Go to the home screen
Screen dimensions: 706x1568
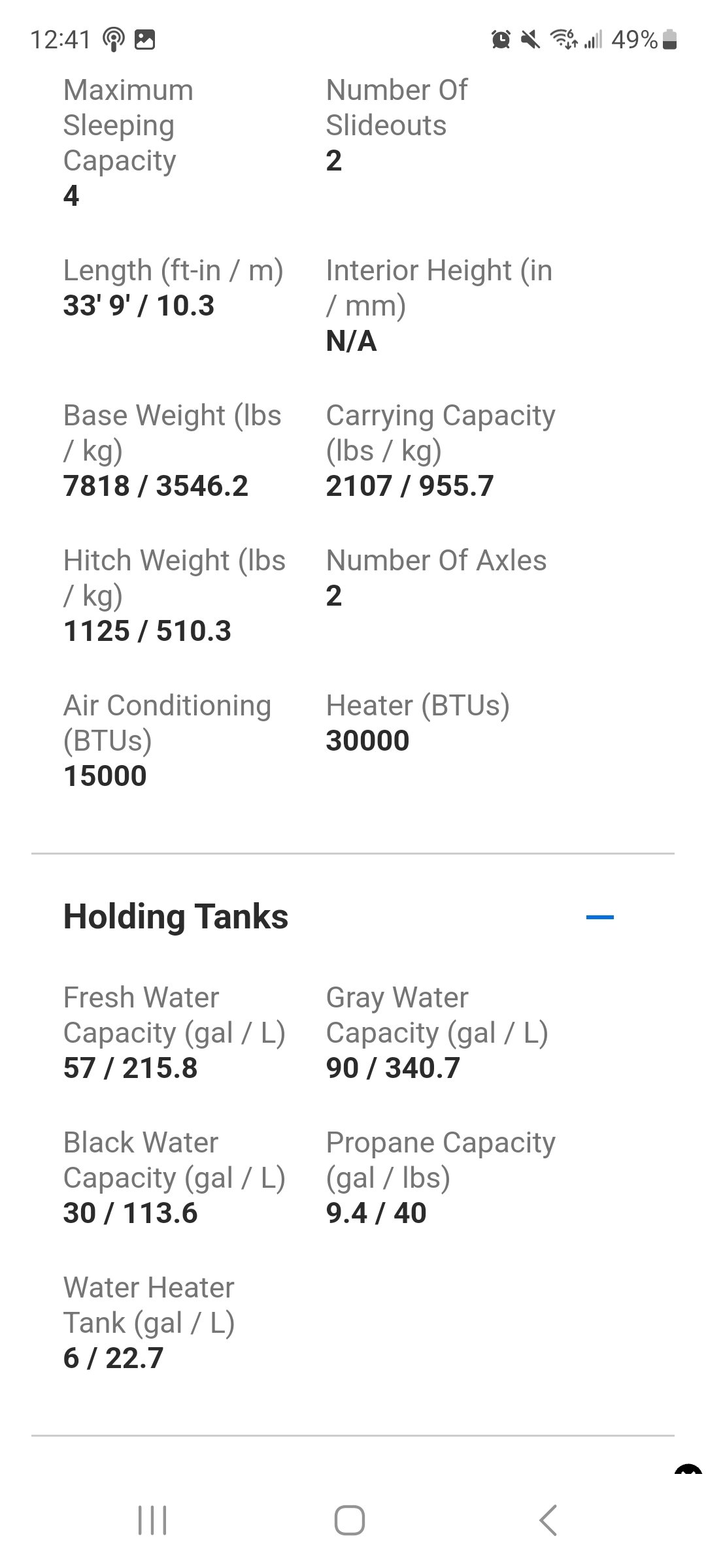350,1520
